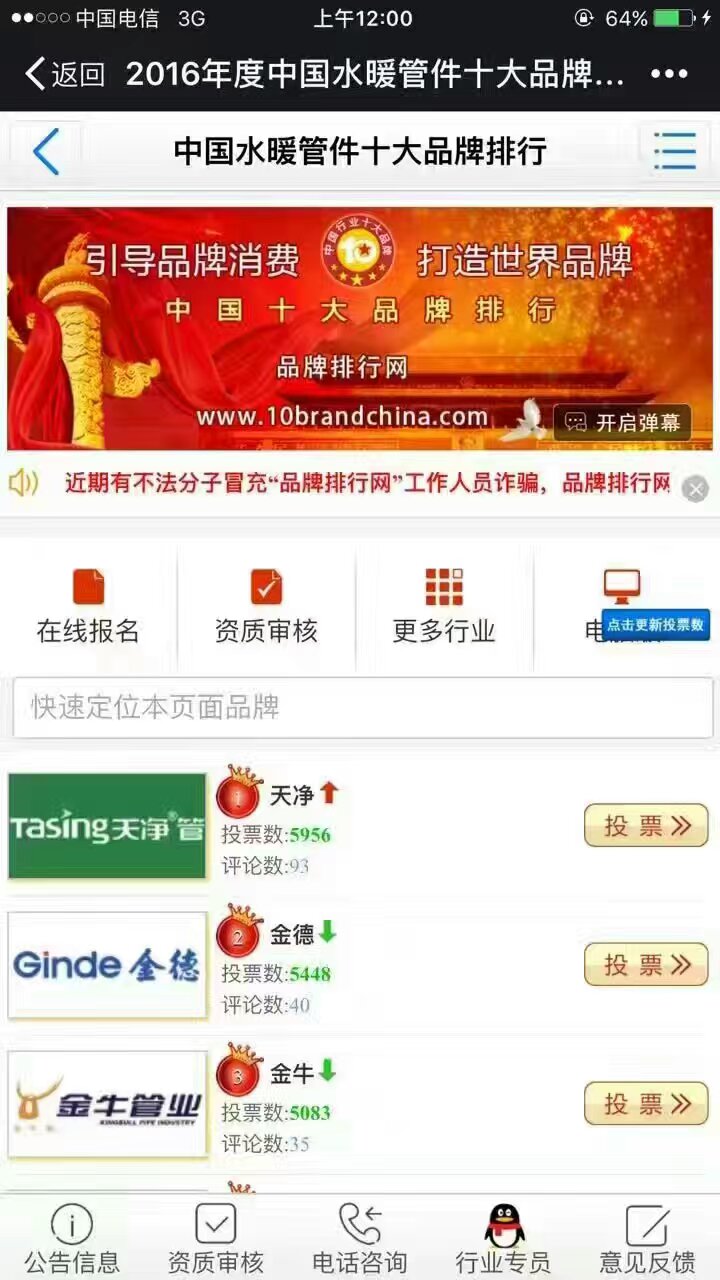Vote for 金牛 brand
The image size is (720, 1280).
pos(646,1104)
